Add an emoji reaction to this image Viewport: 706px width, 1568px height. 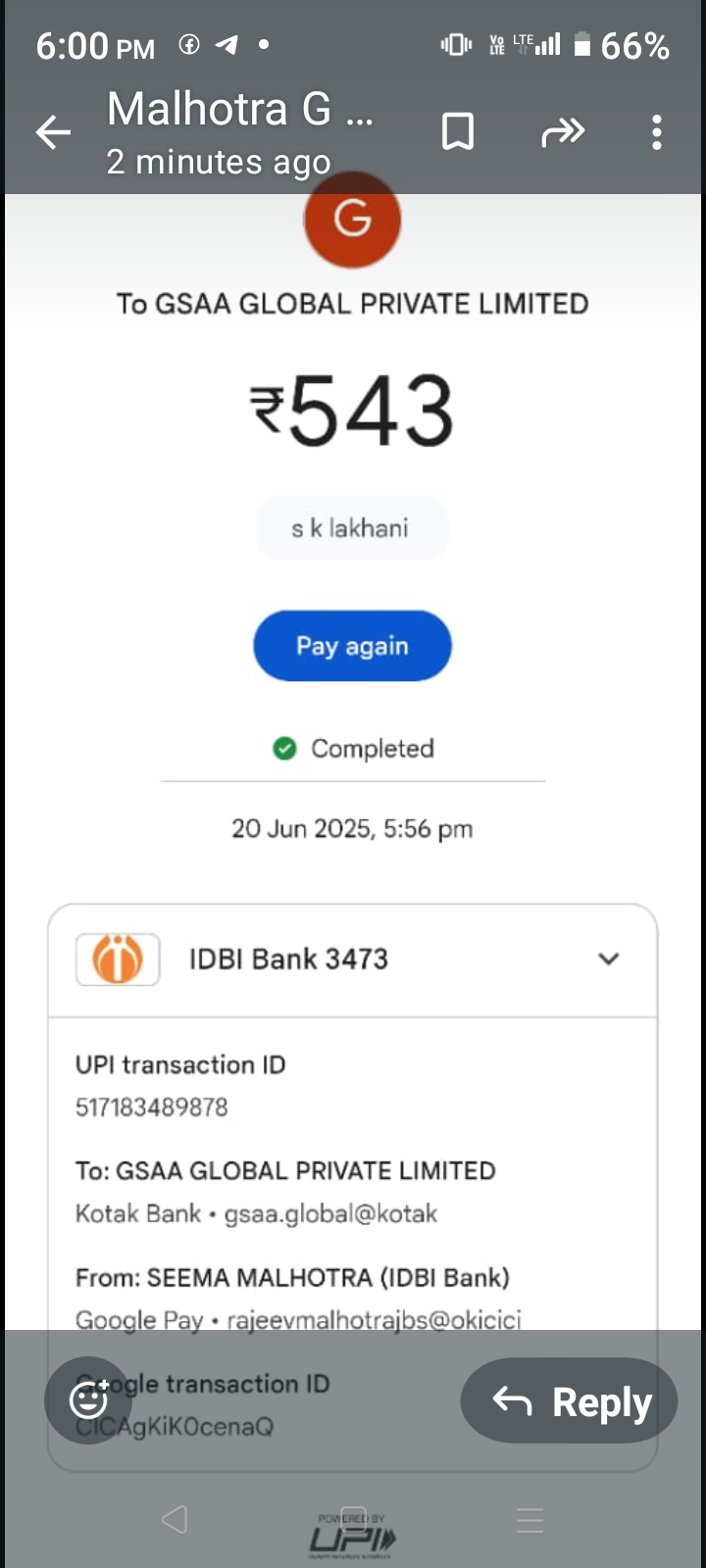coord(88,1399)
